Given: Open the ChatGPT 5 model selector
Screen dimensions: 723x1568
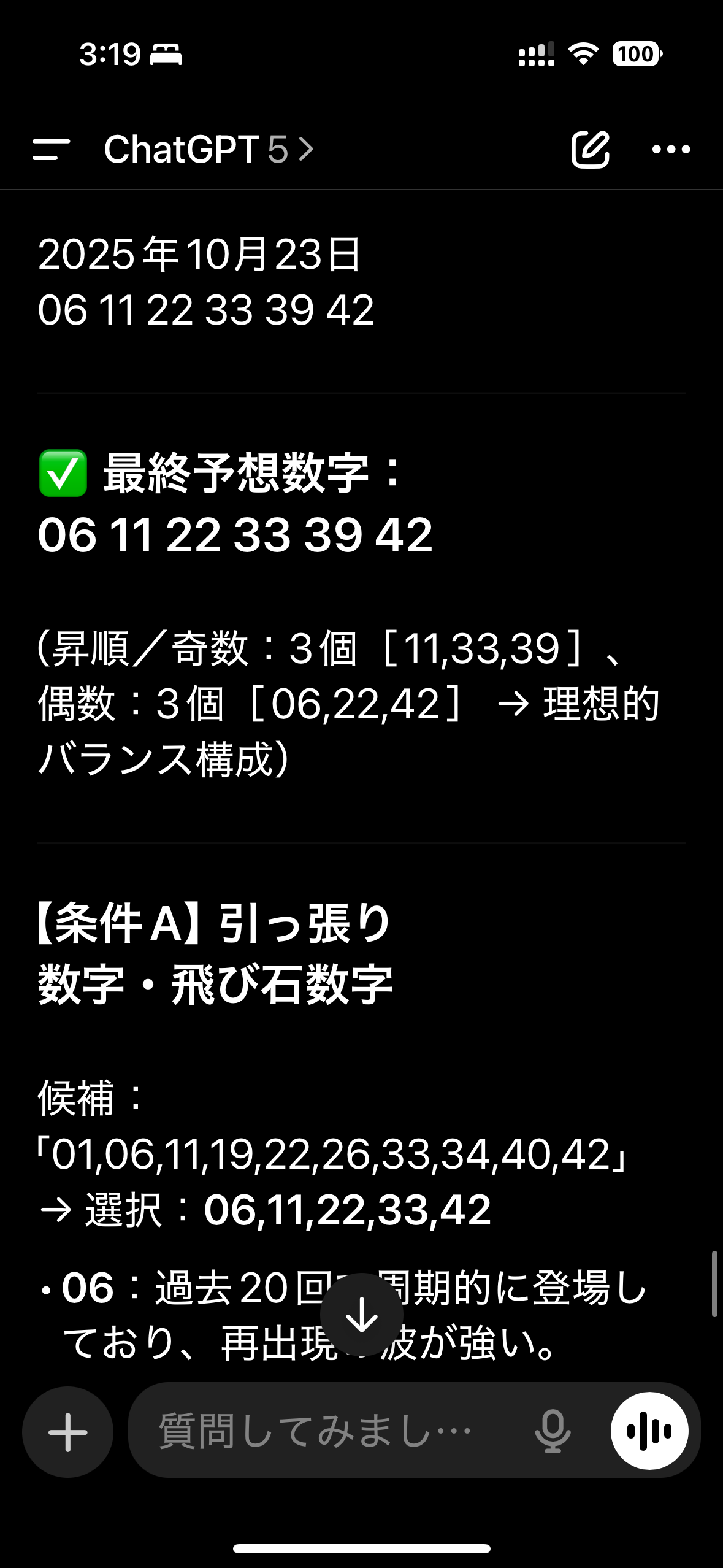Looking at the screenshot, I should [208, 149].
